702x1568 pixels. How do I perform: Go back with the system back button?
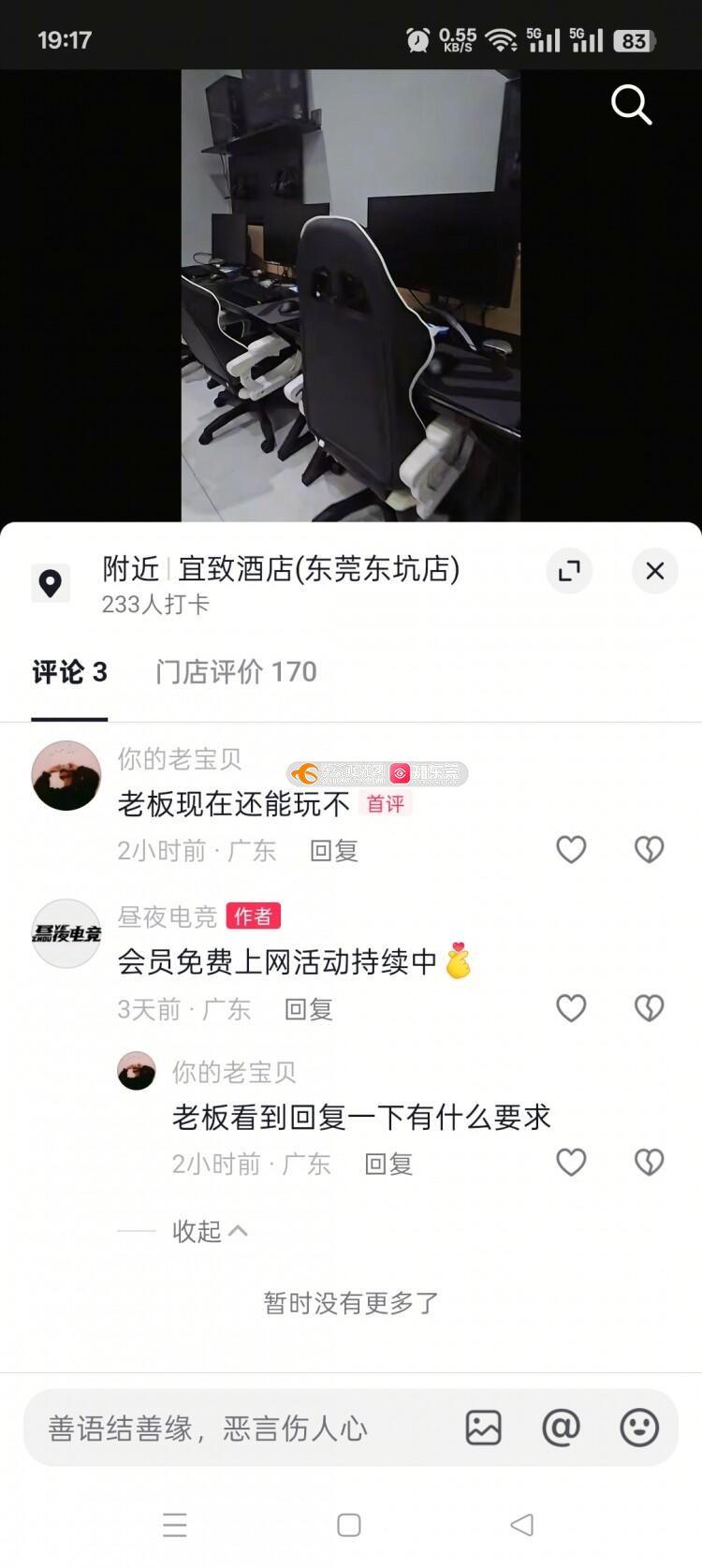point(521,1525)
